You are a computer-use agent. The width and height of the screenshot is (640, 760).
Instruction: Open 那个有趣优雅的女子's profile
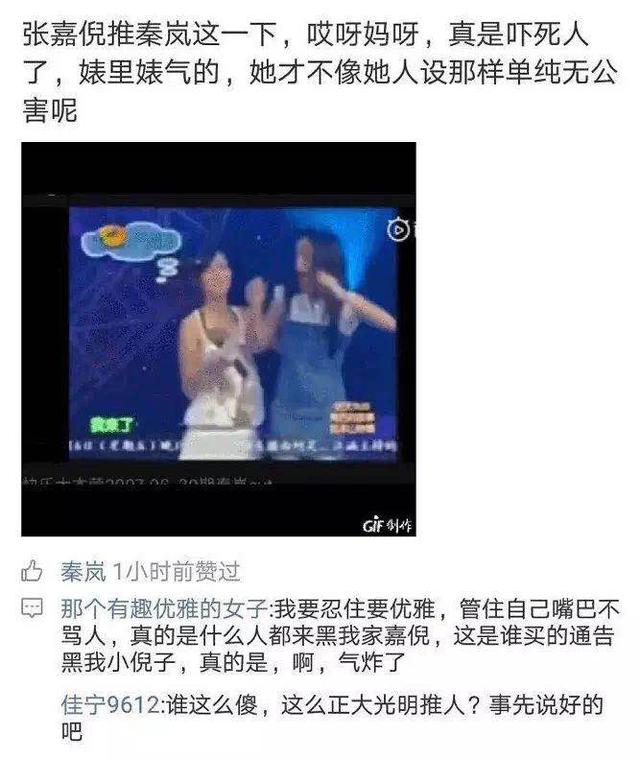pyautogui.click(x=165, y=607)
